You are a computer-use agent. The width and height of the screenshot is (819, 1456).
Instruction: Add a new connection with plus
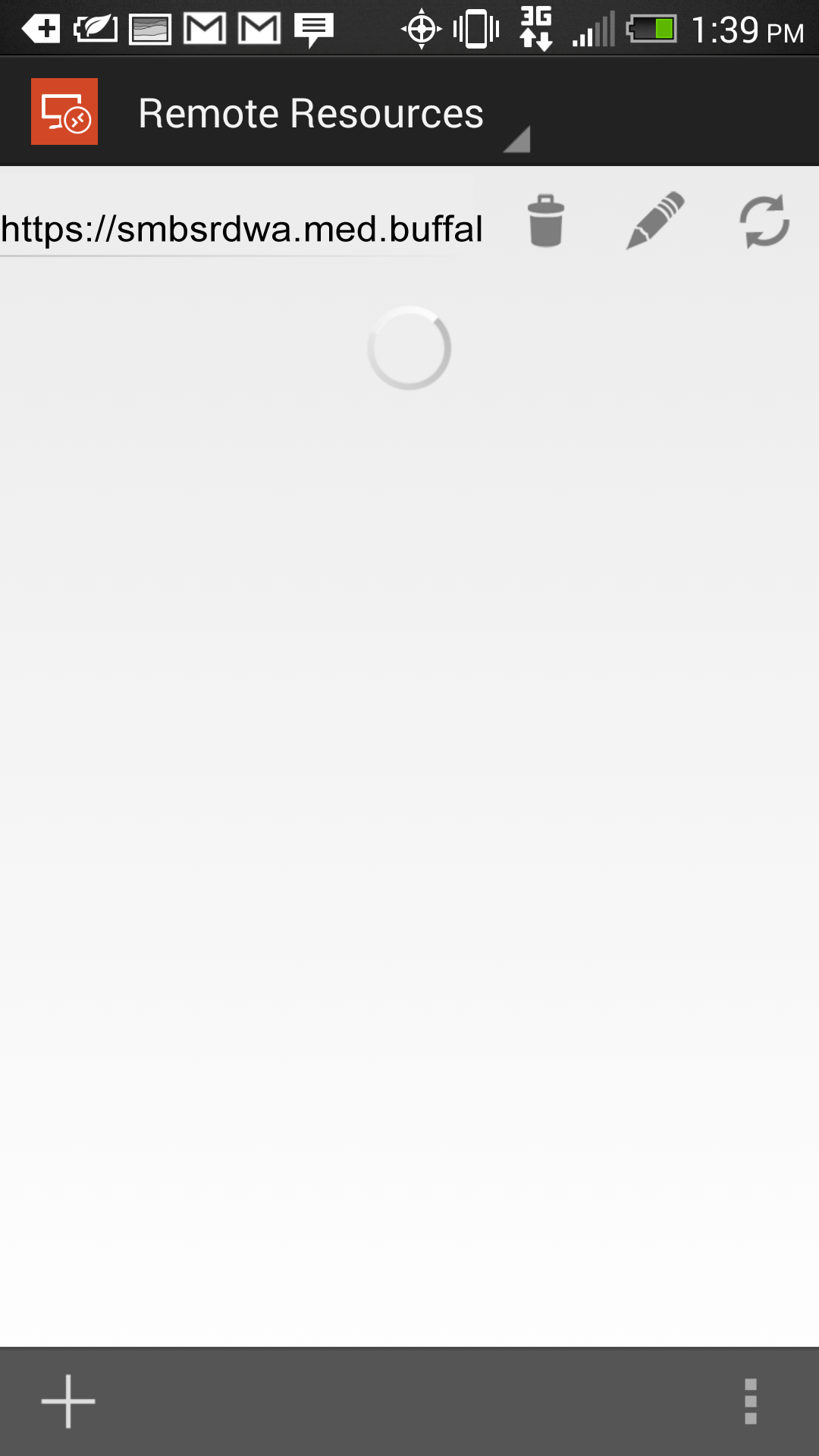pyautogui.click(x=68, y=1401)
